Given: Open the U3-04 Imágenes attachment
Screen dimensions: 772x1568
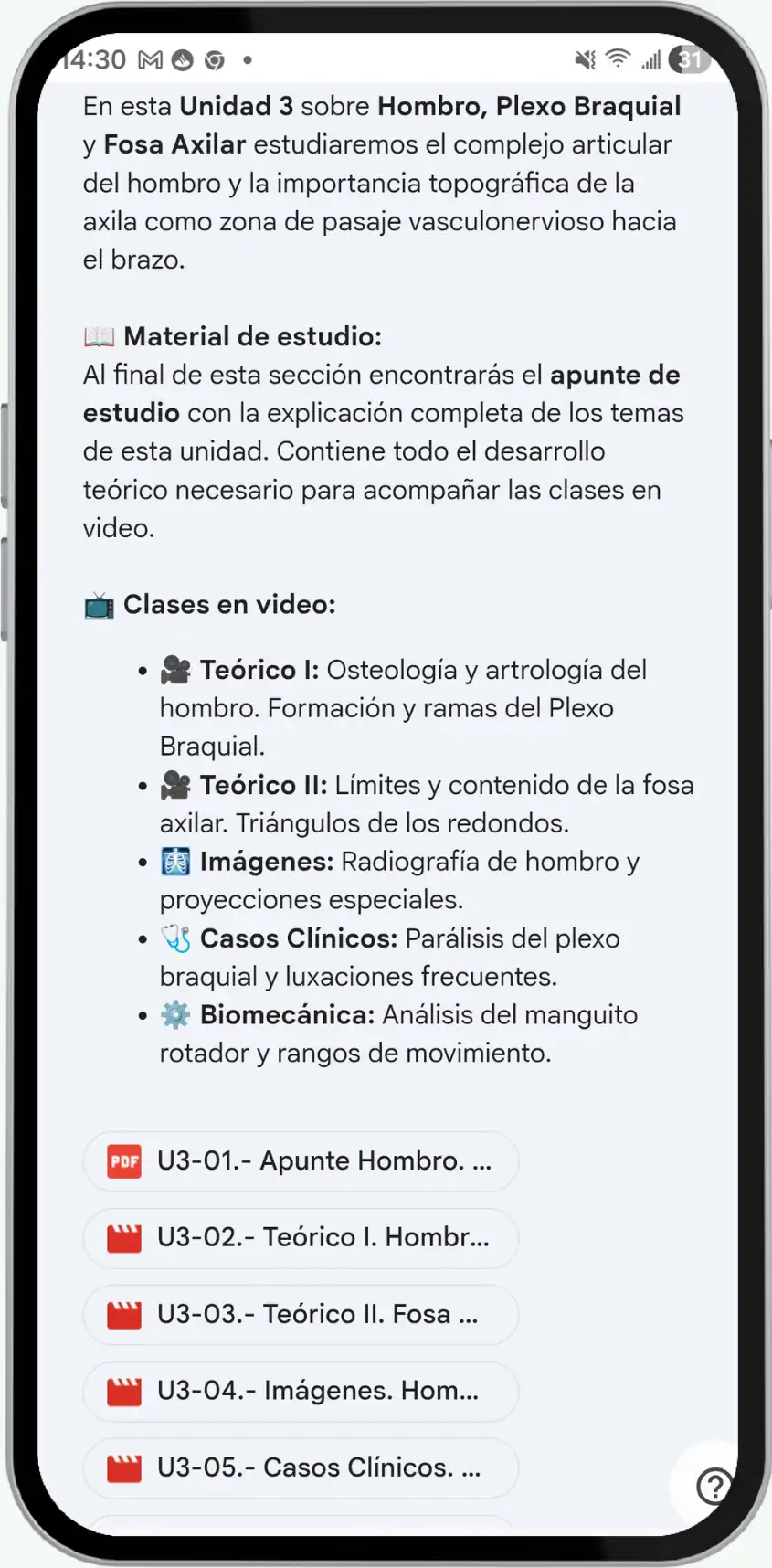Looking at the screenshot, I should (301, 1392).
